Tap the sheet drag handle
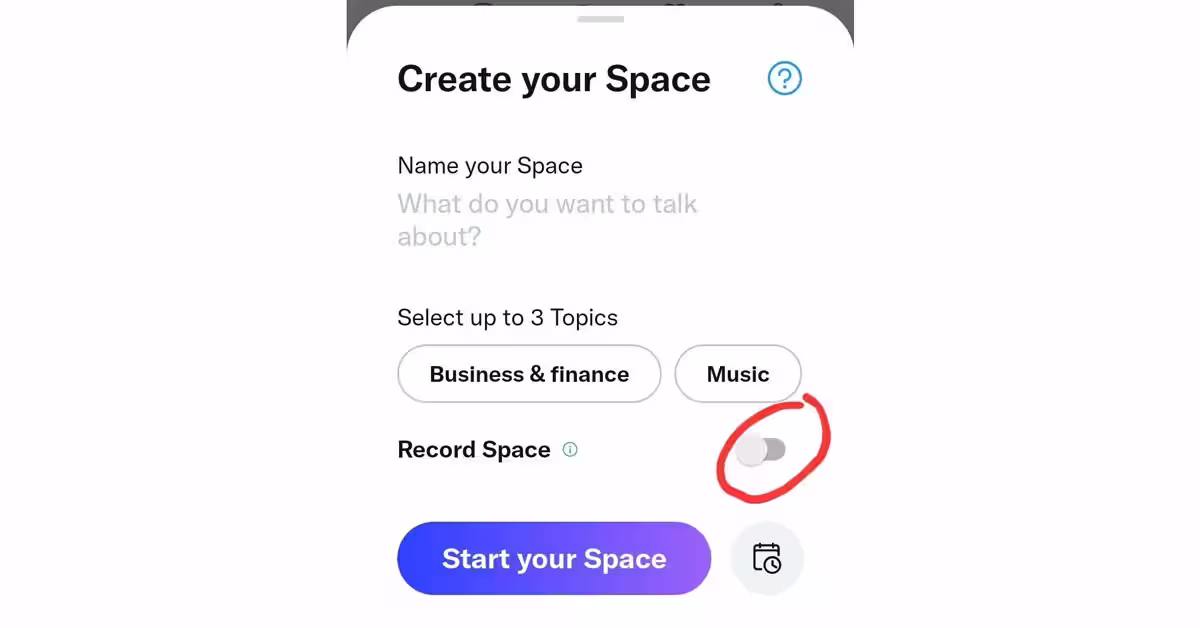 tap(600, 19)
